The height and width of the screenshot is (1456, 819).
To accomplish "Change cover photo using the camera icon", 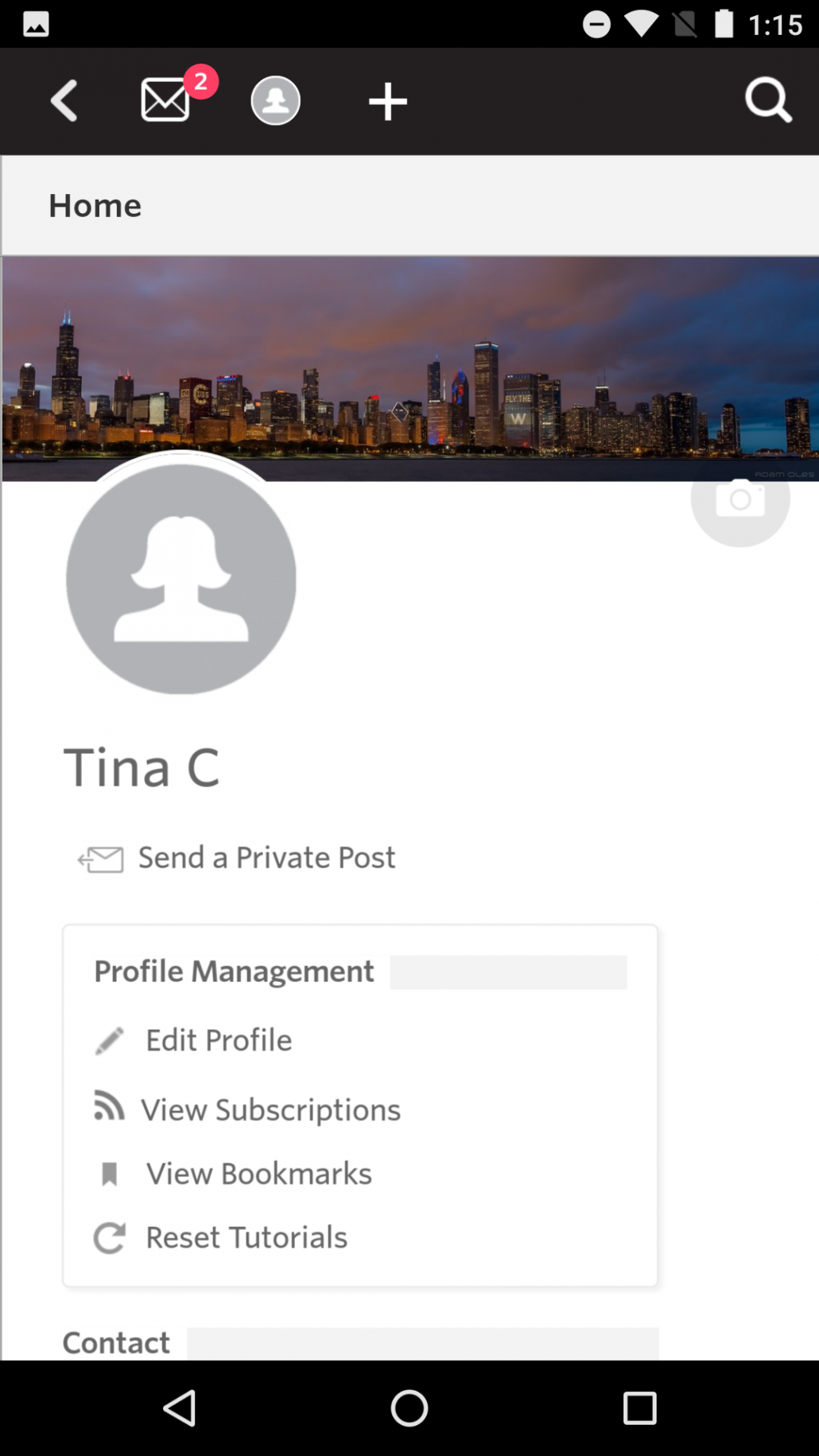I will (739, 500).
